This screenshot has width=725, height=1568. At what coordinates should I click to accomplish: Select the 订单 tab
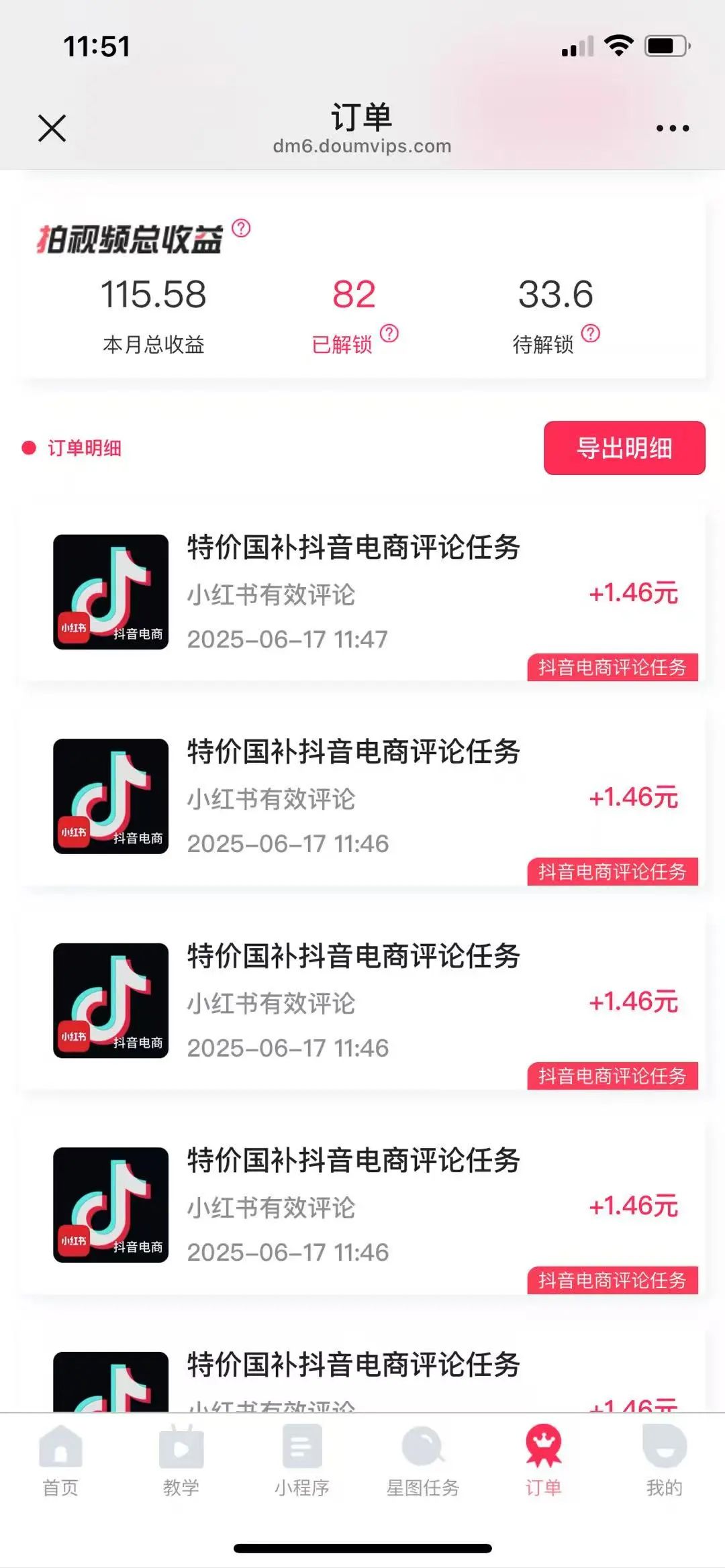[x=544, y=1461]
